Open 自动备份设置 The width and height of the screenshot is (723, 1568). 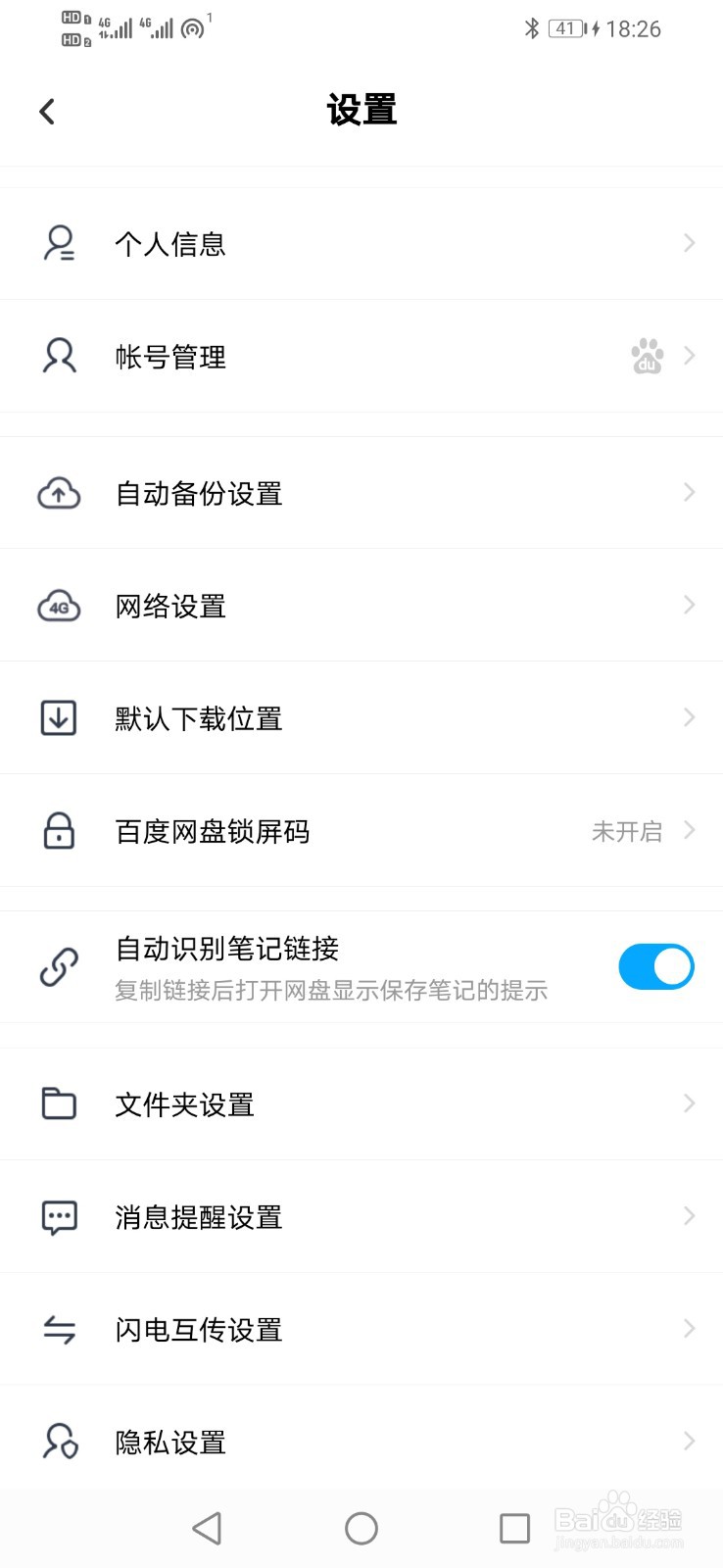[x=361, y=493]
